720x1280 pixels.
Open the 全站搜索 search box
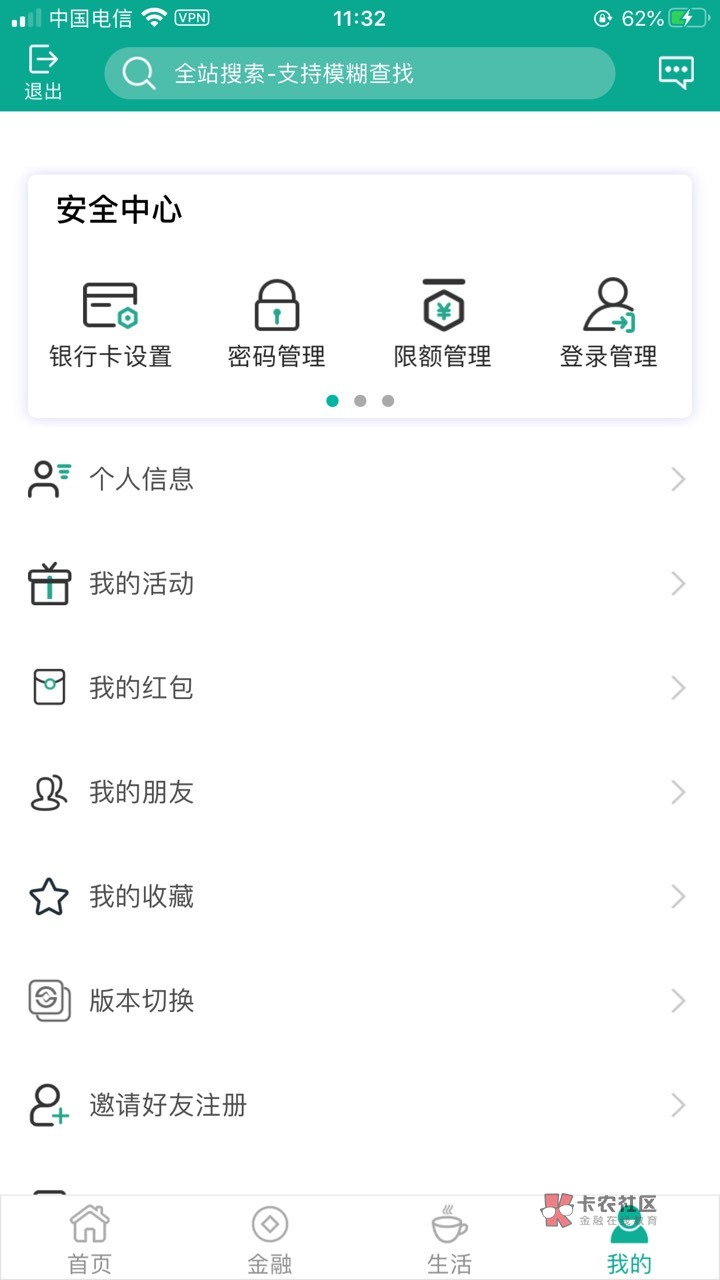coord(360,73)
